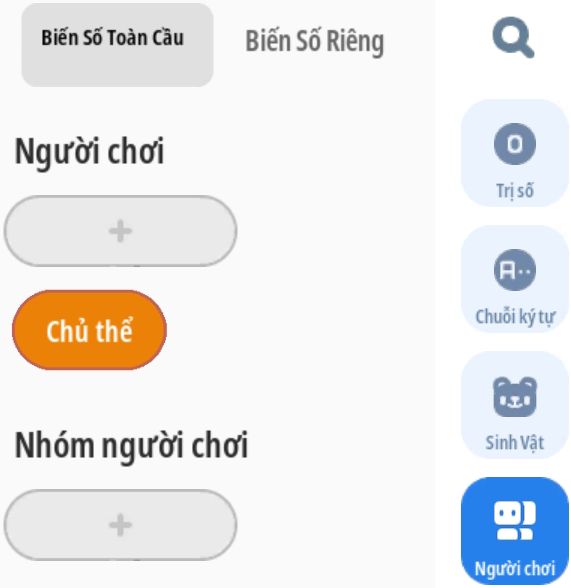Choose the Chuỗi ký tự category

[515, 279]
